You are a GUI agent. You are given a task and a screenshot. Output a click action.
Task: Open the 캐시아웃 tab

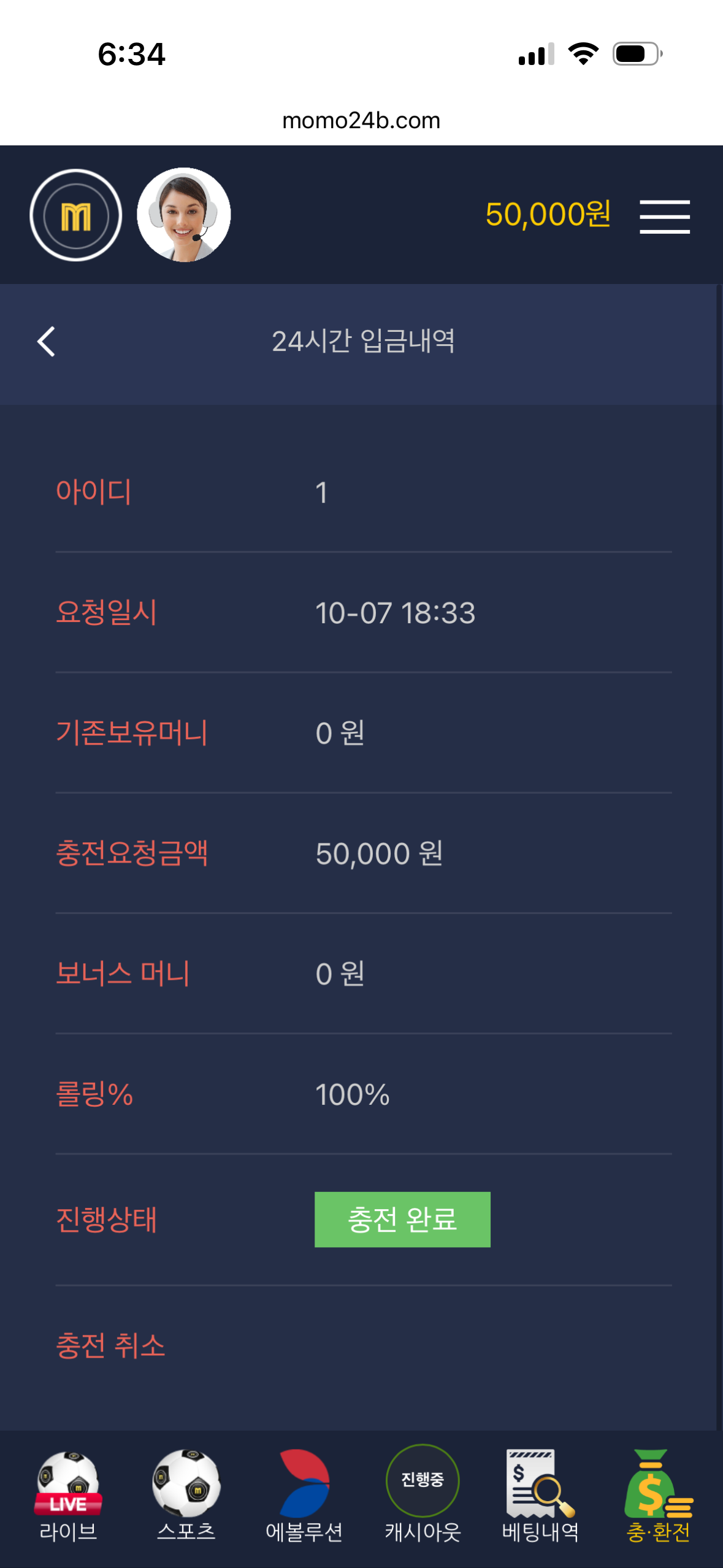tap(423, 1496)
